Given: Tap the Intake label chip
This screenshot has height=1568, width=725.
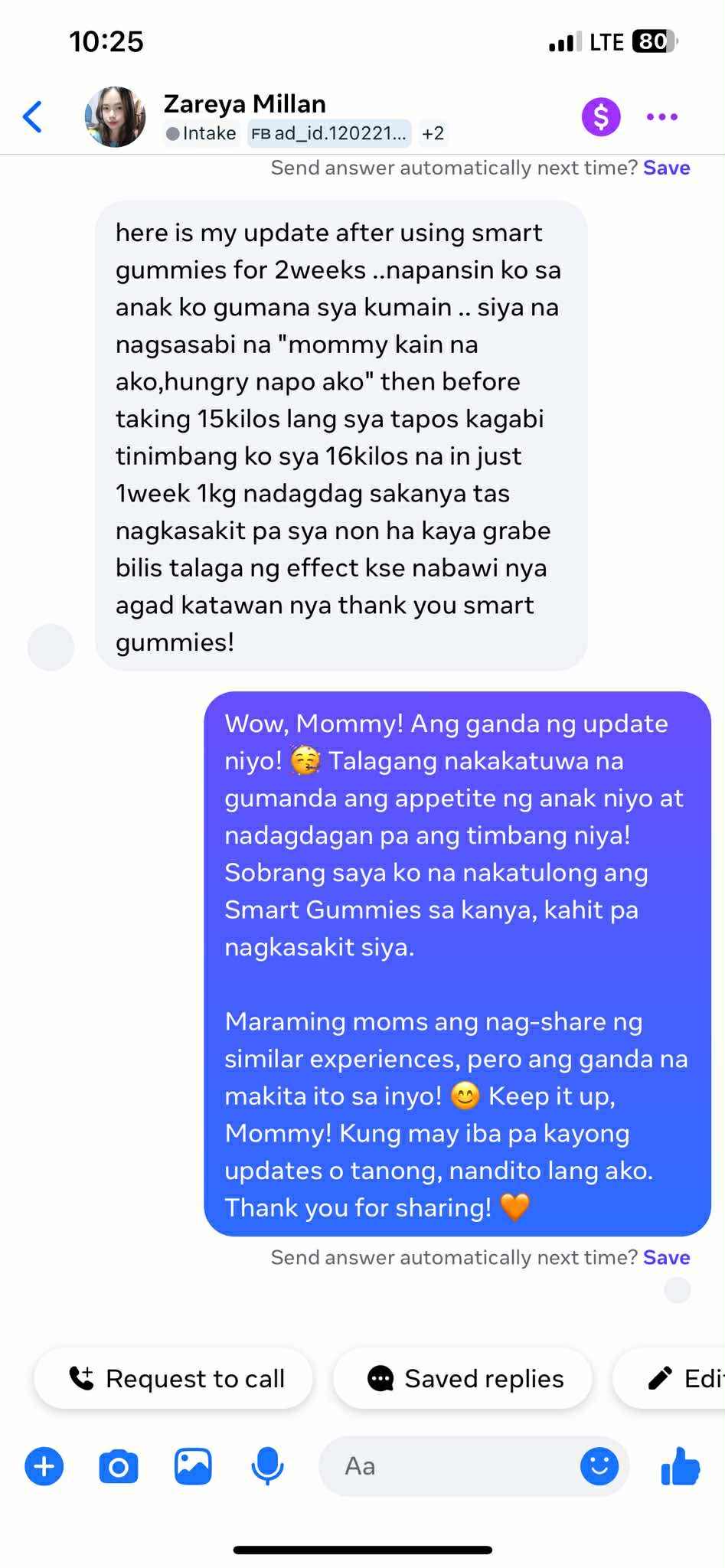Looking at the screenshot, I should coord(201,133).
